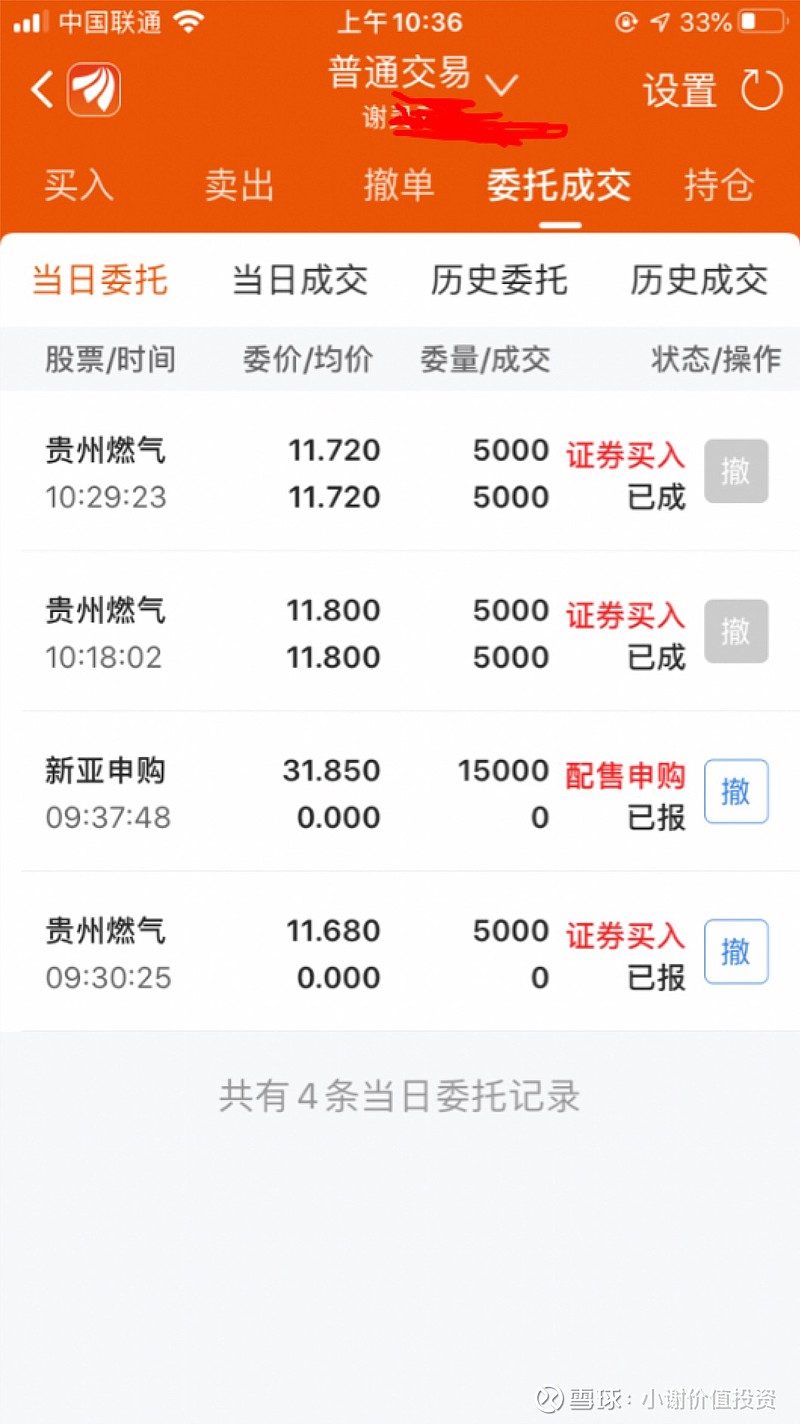This screenshot has width=800, height=1424.
Task: Open the 持仓 positions tab
Action: (x=718, y=186)
